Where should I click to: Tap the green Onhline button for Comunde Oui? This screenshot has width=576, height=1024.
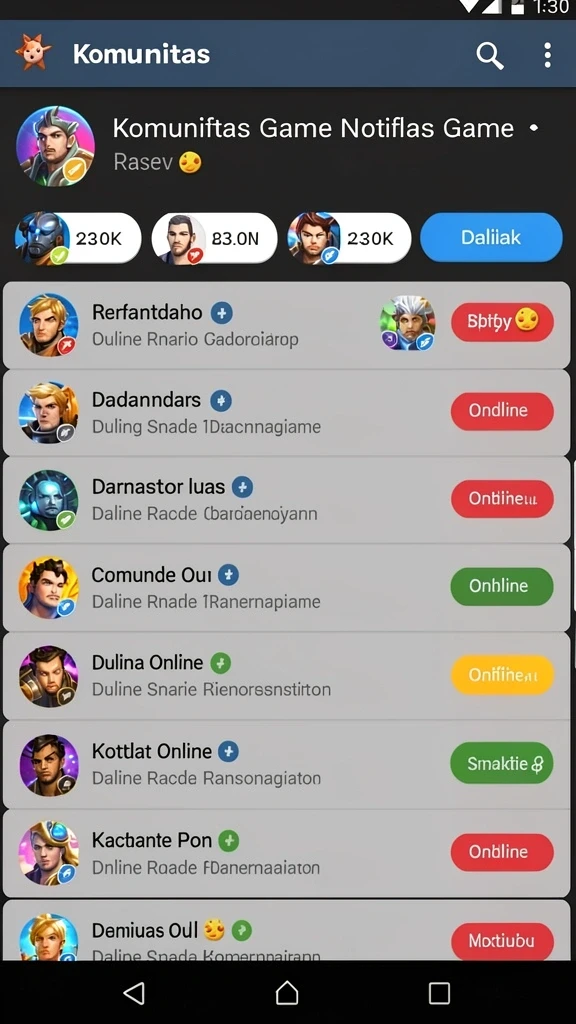pyautogui.click(x=502, y=586)
